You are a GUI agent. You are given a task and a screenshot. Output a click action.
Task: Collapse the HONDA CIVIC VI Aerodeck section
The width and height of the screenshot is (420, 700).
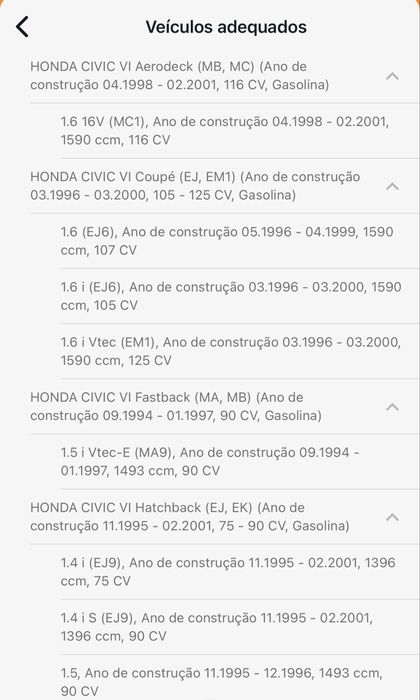tap(392, 76)
